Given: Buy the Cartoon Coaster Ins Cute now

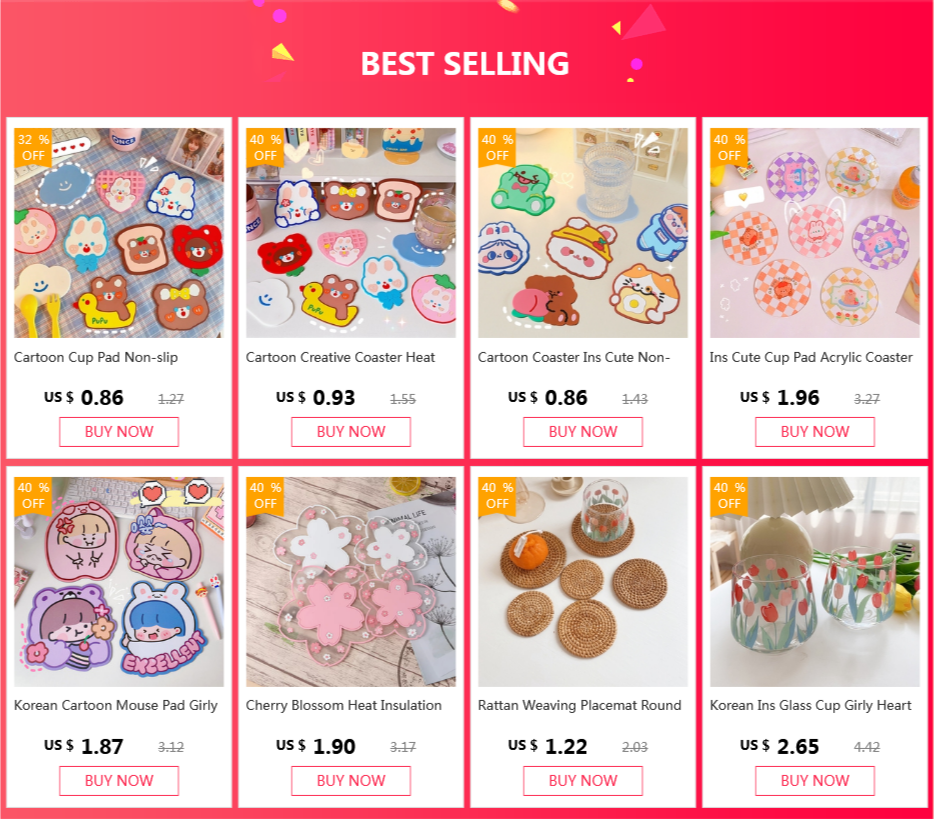Looking at the screenshot, I should pos(583,432).
